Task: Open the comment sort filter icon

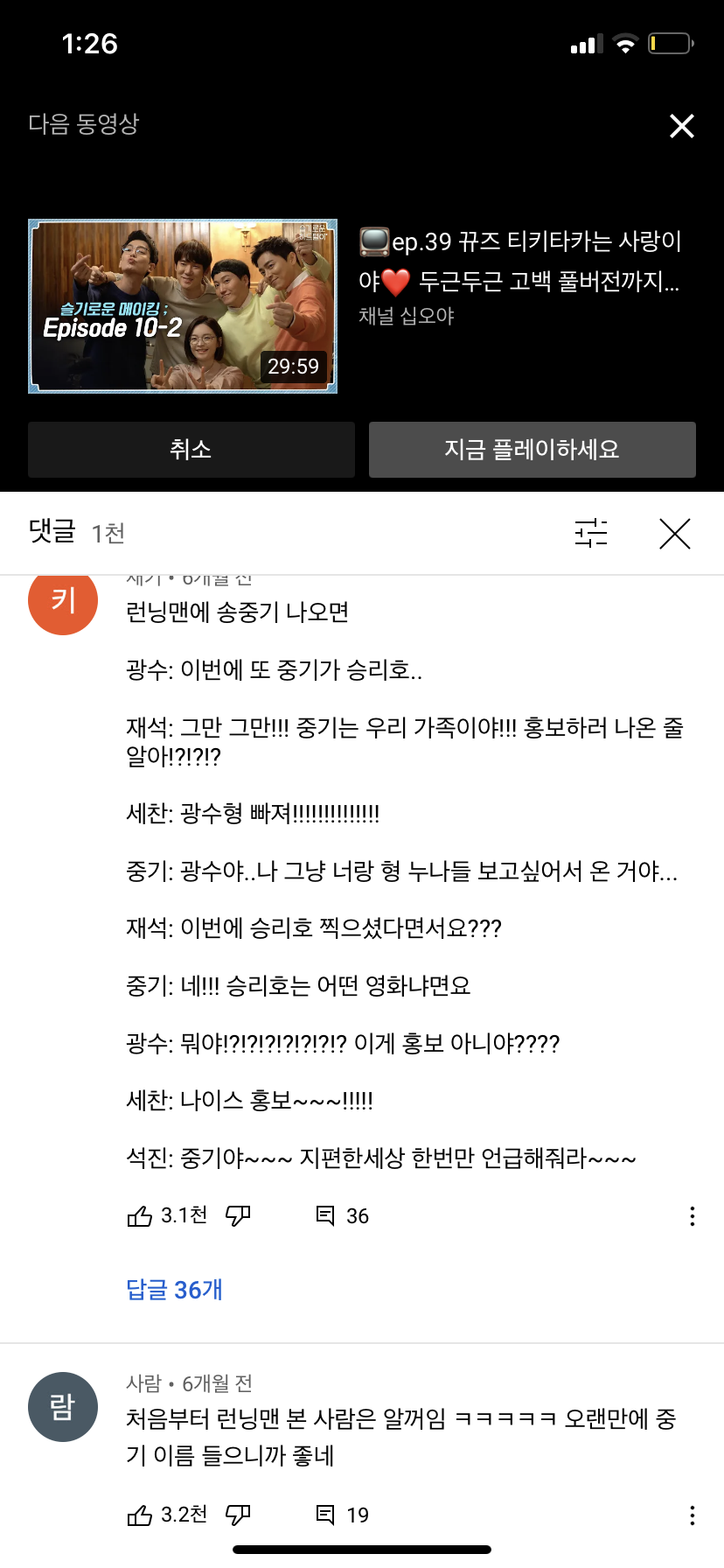Action: click(592, 533)
